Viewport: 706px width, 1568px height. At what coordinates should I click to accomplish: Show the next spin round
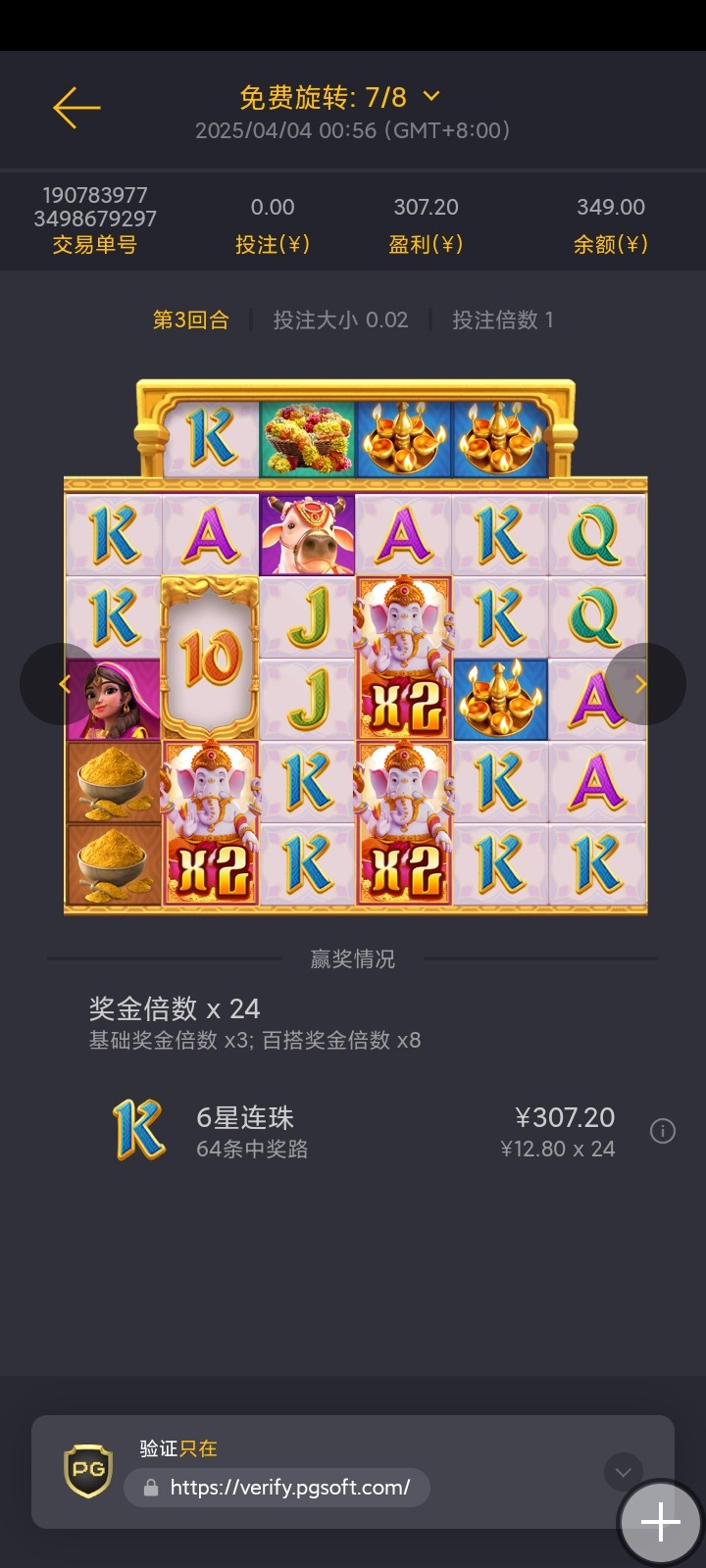tap(641, 684)
